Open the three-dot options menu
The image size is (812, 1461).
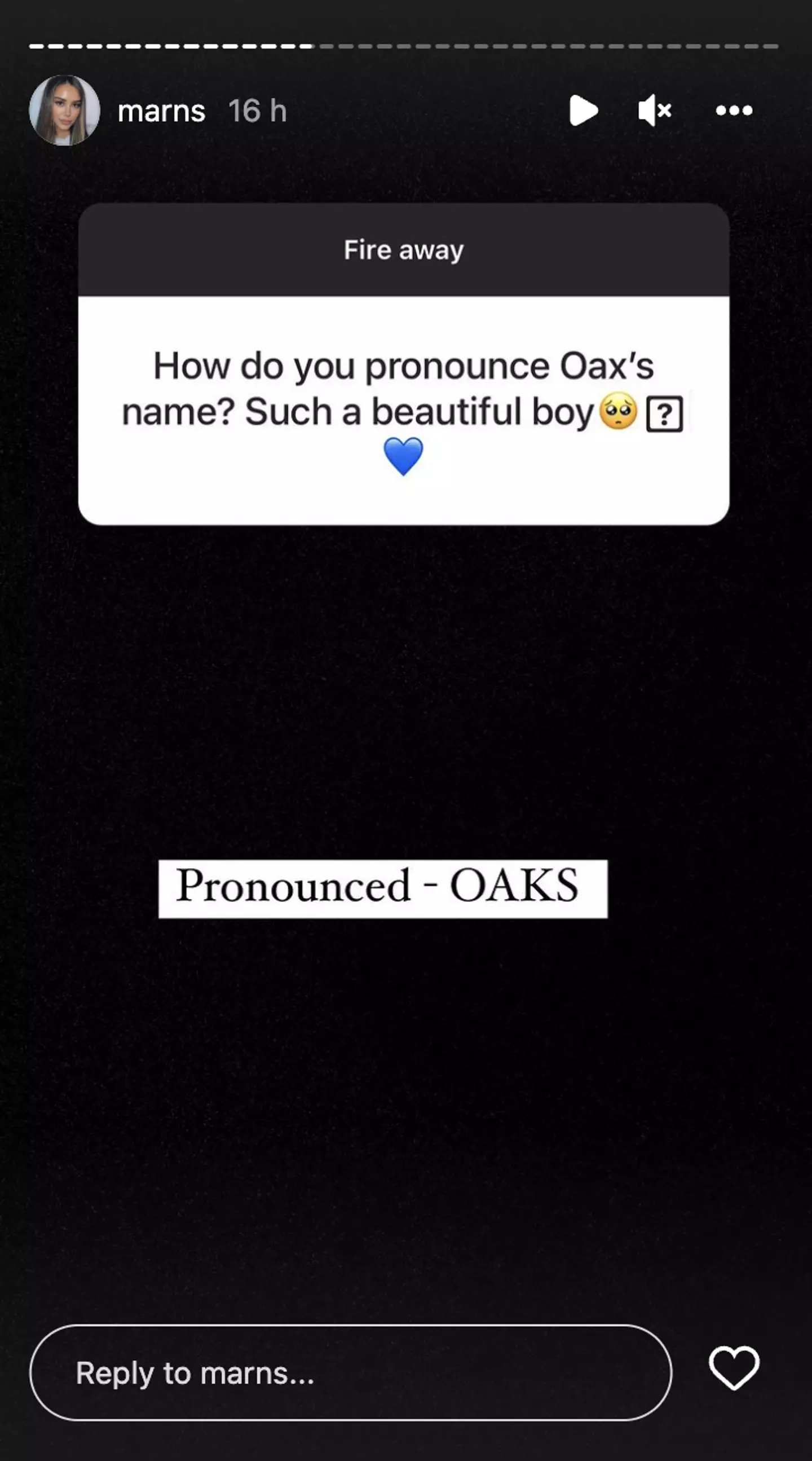pyautogui.click(x=734, y=110)
